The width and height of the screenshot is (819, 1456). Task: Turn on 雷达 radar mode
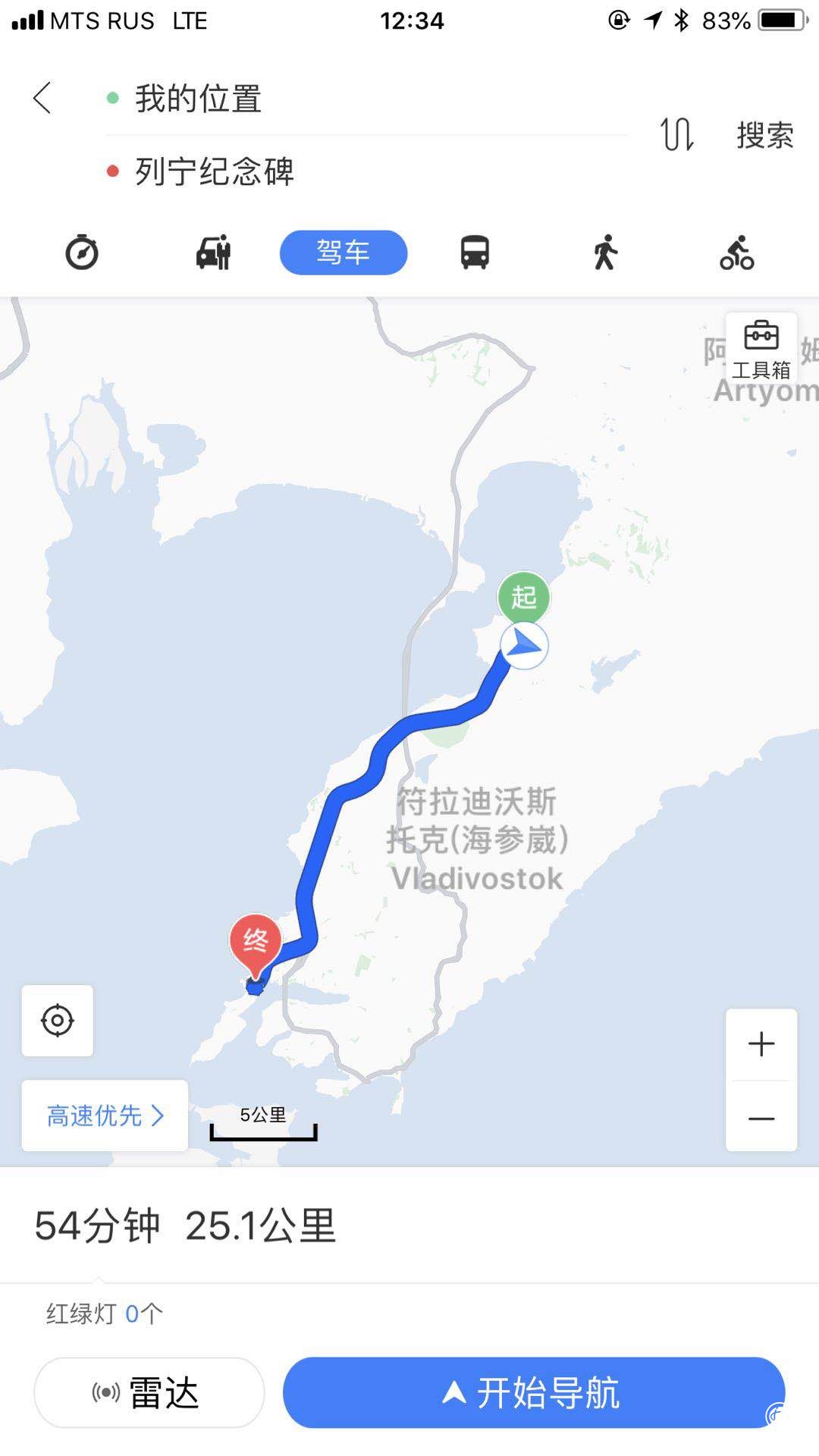[149, 1392]
